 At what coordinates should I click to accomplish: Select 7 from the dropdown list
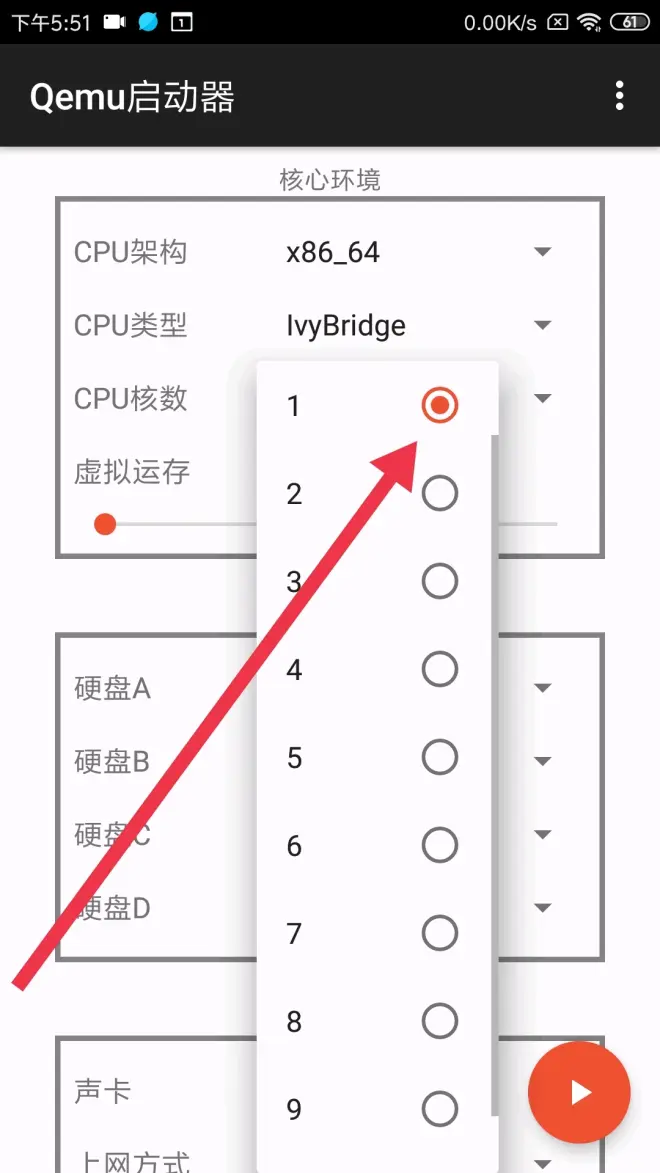tap(377, 933)
